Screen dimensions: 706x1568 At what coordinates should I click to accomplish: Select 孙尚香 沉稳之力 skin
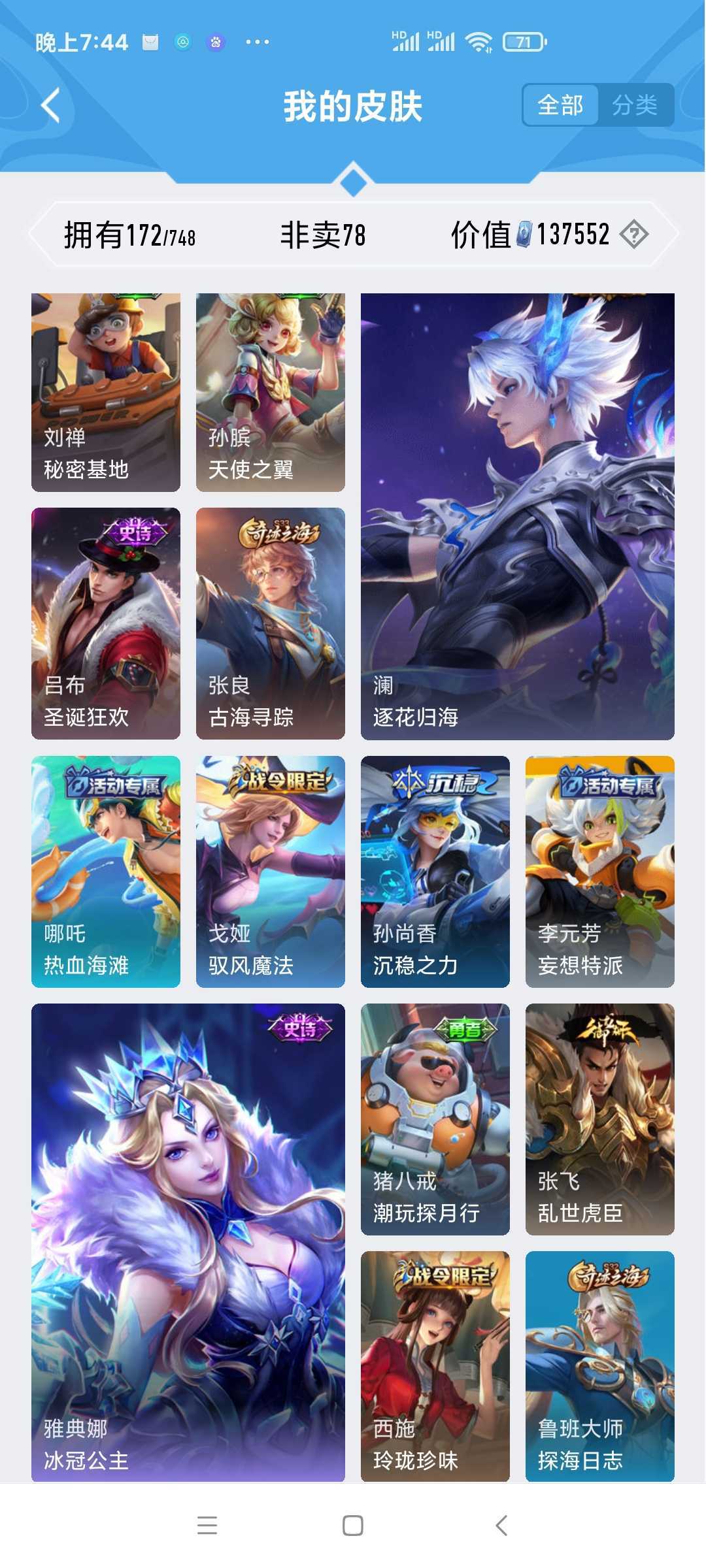pyautogui.click(x=435, y=871)
